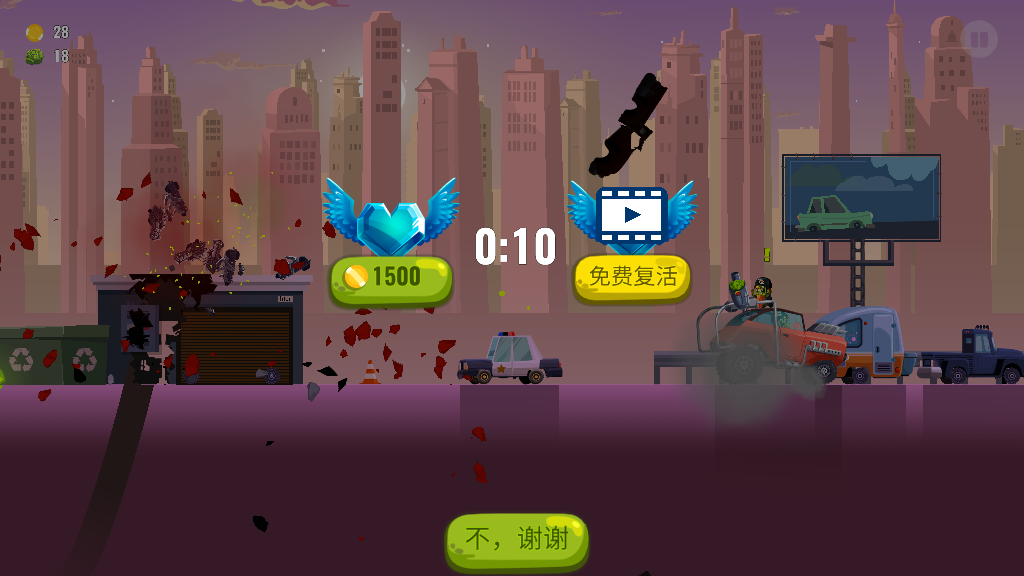This screenshot has height=576, width=1024.
Task: Revive by paying 1500 coins
Action: (x=391, y=278)
